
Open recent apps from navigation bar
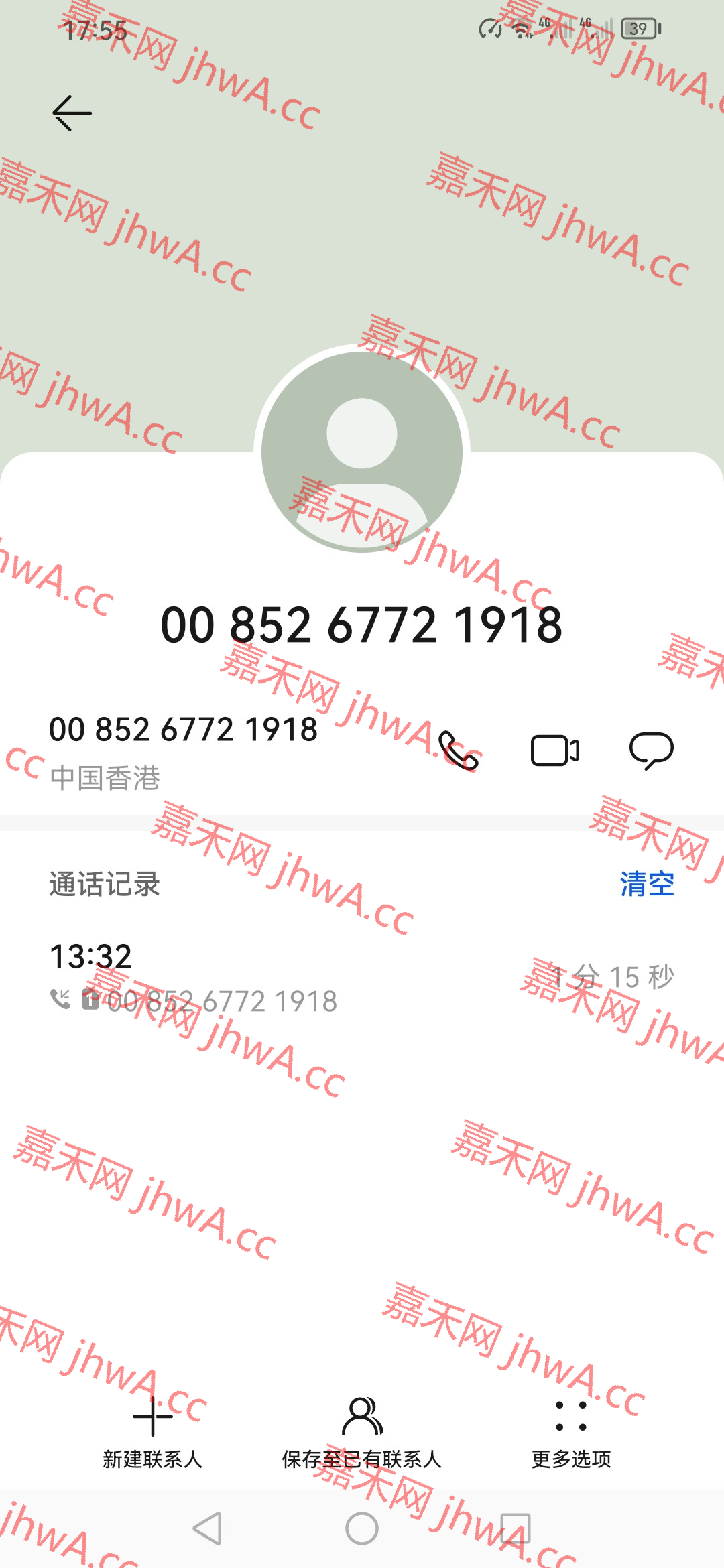coord(516,1528)
